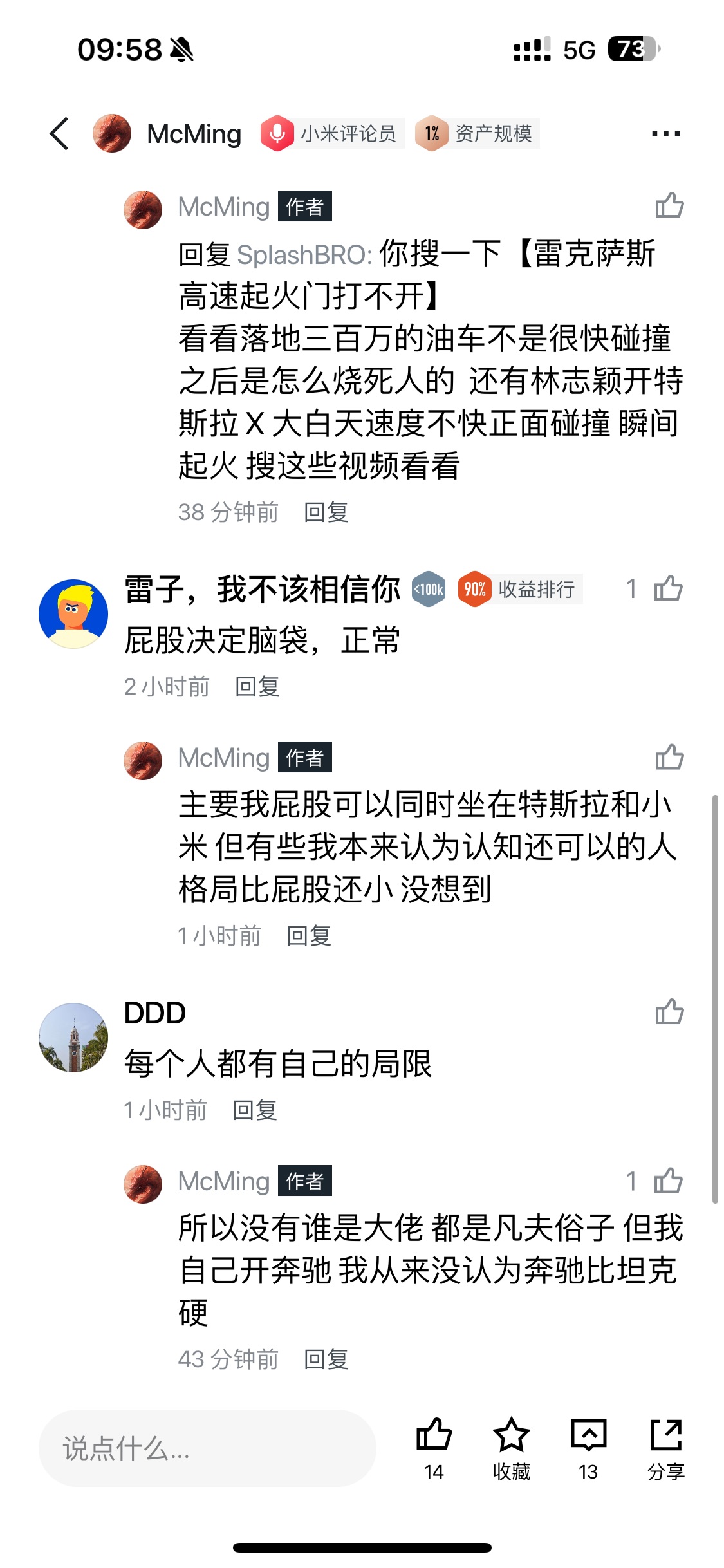Screen dimensions: 724x1568
Task: Open the three-dot overflow menu
Action: tap(665, 134)
